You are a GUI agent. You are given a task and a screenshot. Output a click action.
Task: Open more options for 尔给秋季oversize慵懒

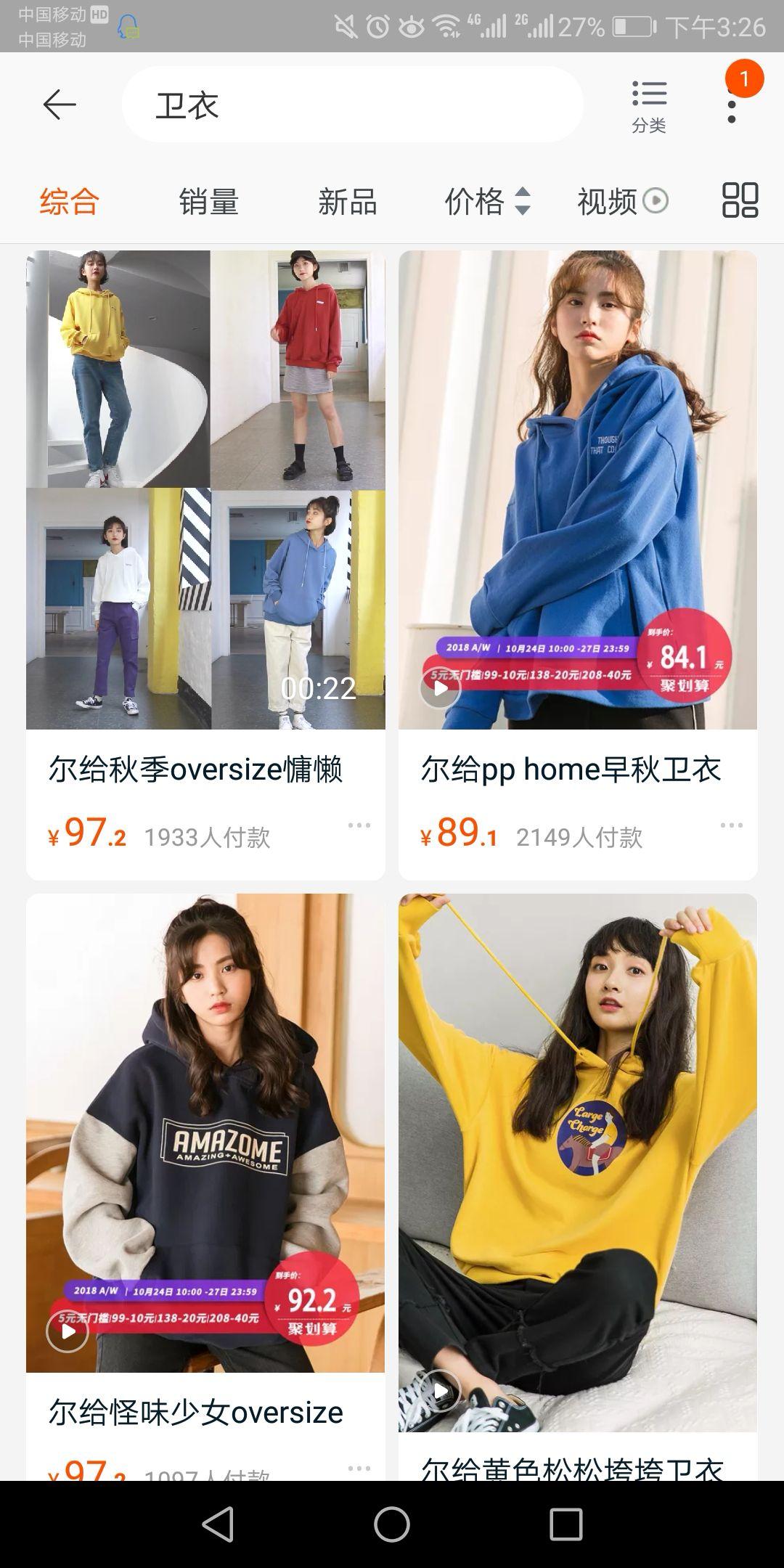[359, 825]
